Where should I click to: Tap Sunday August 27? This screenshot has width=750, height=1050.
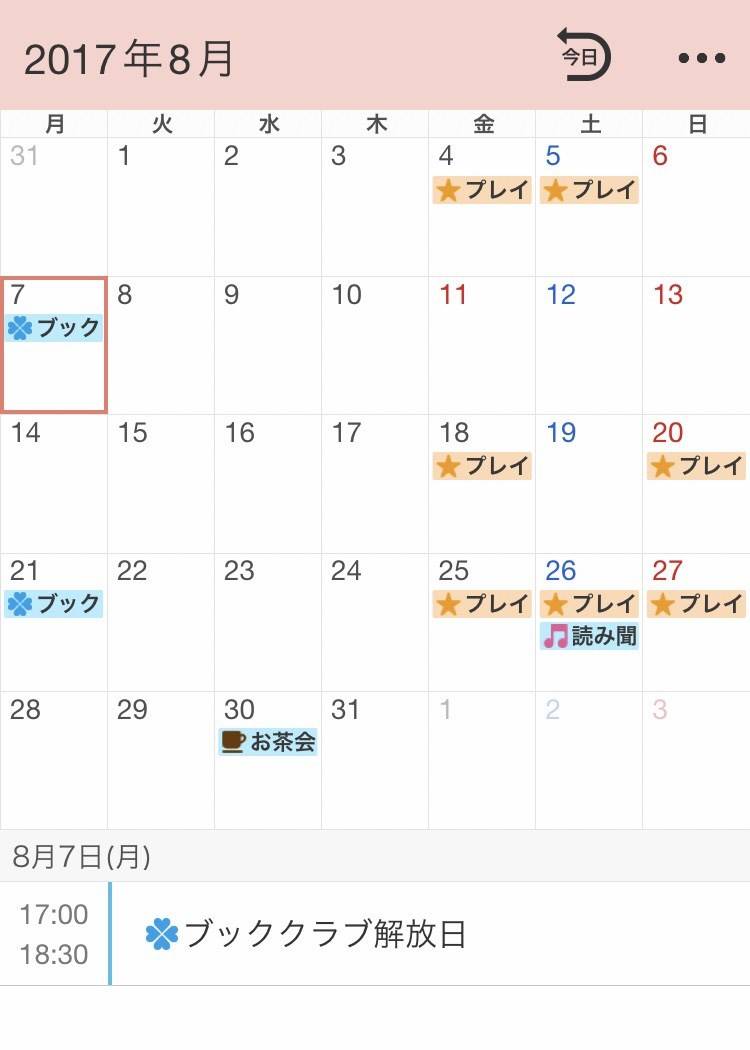696,621
